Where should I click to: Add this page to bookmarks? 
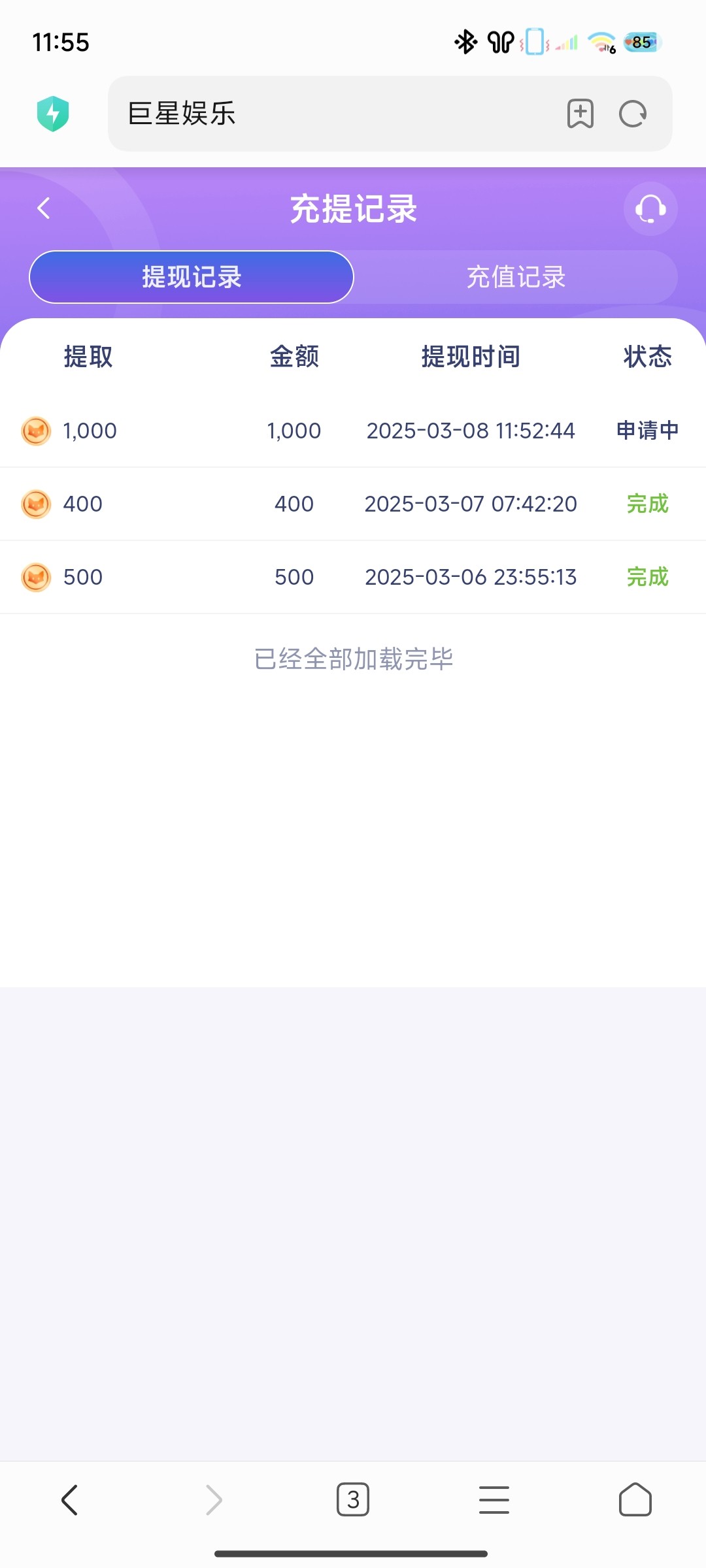(580, 114)
